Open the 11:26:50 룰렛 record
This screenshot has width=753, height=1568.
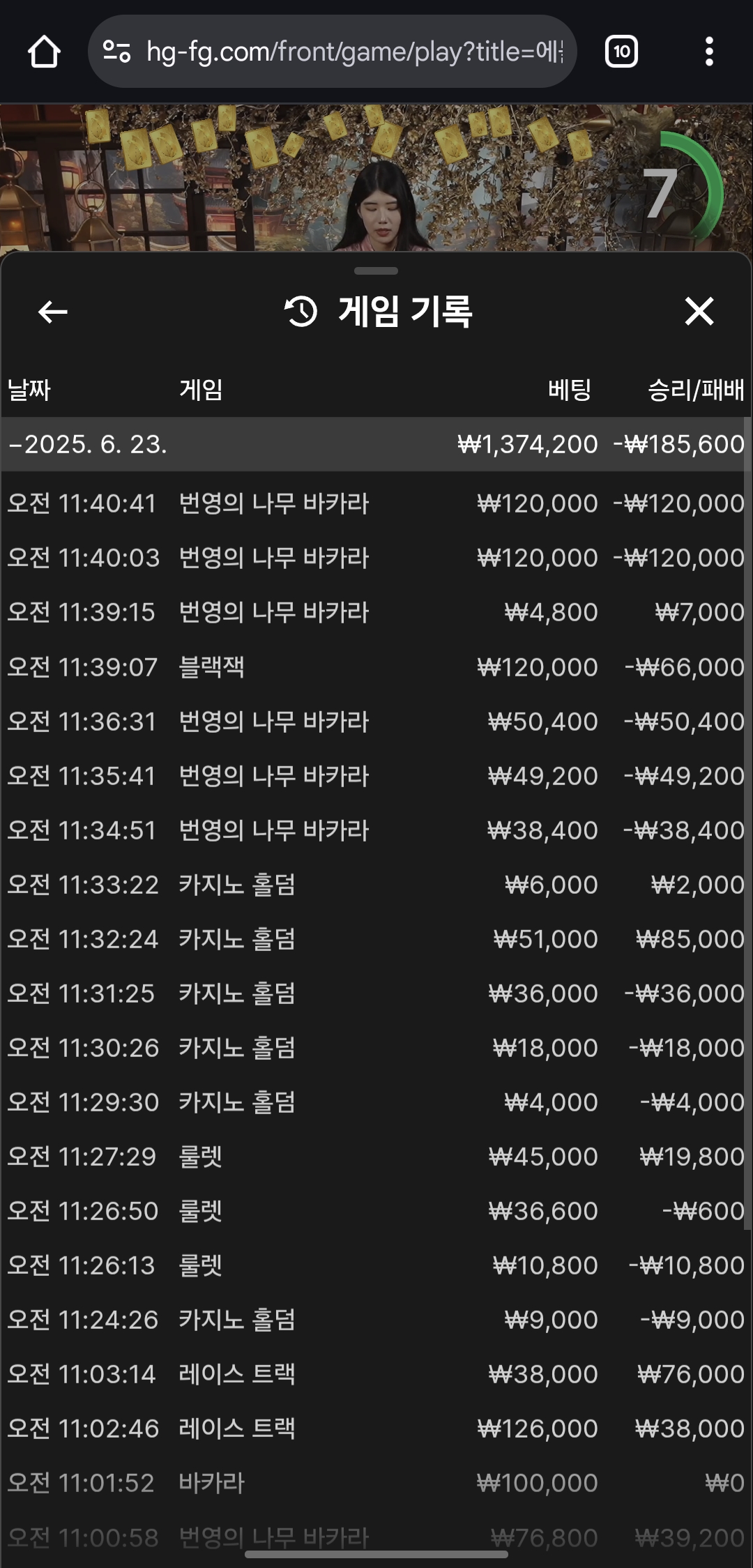376,1211
